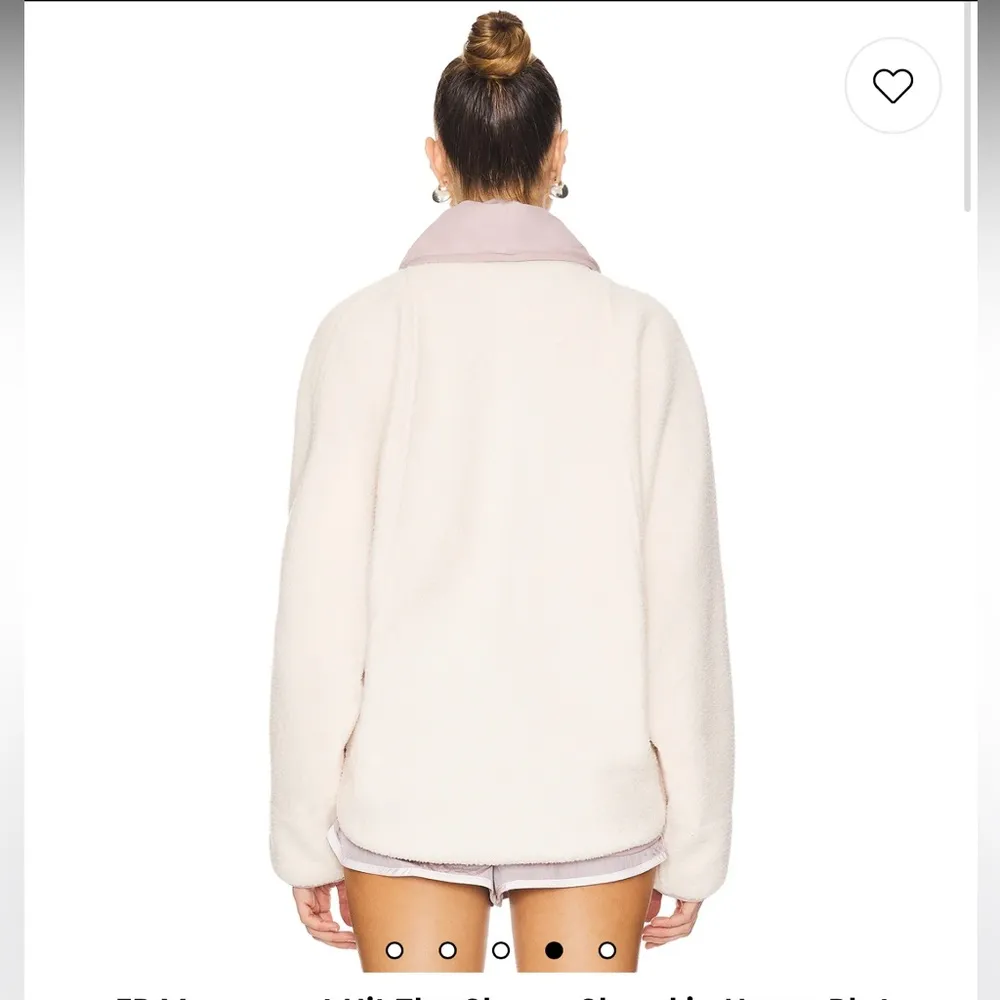Select the second photo indicator dot
1000x1000 pixels.
pos(448,950)
